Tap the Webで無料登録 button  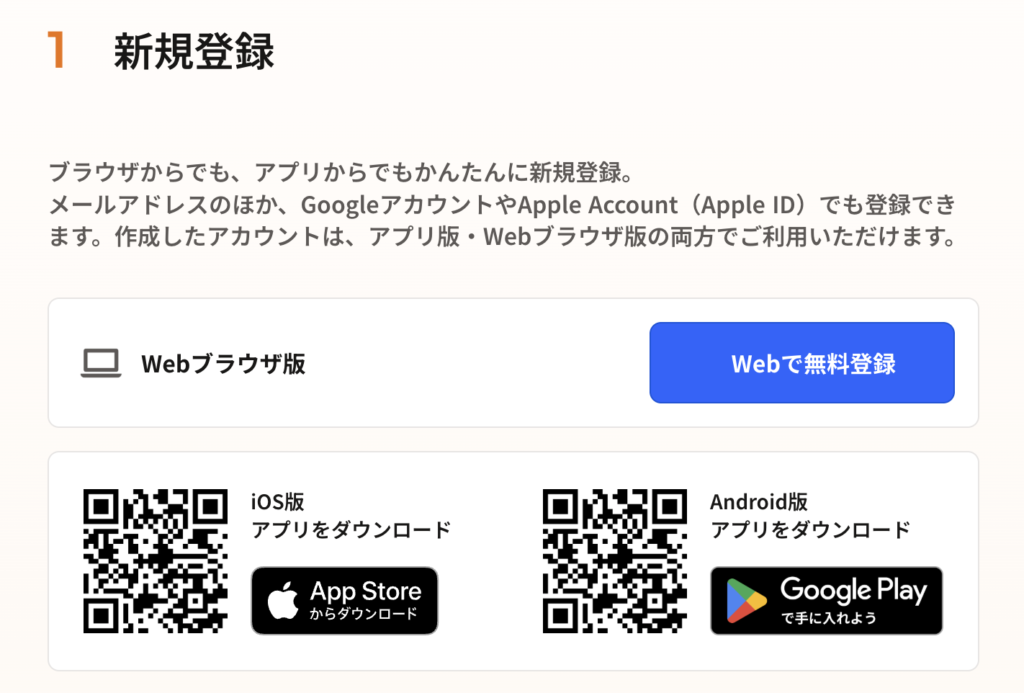pyautogui.click(x=801, y=363)
